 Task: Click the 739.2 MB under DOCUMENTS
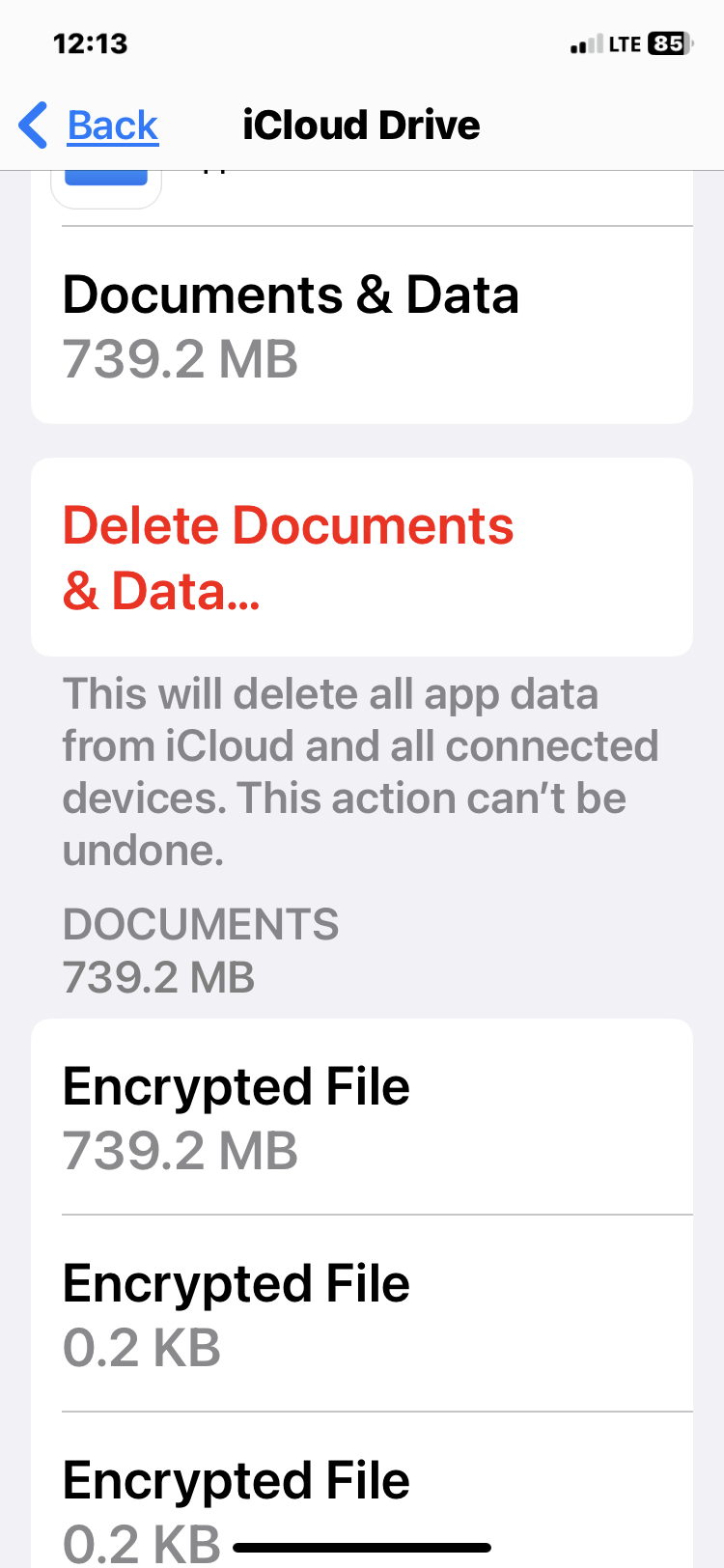click(157, 978)
